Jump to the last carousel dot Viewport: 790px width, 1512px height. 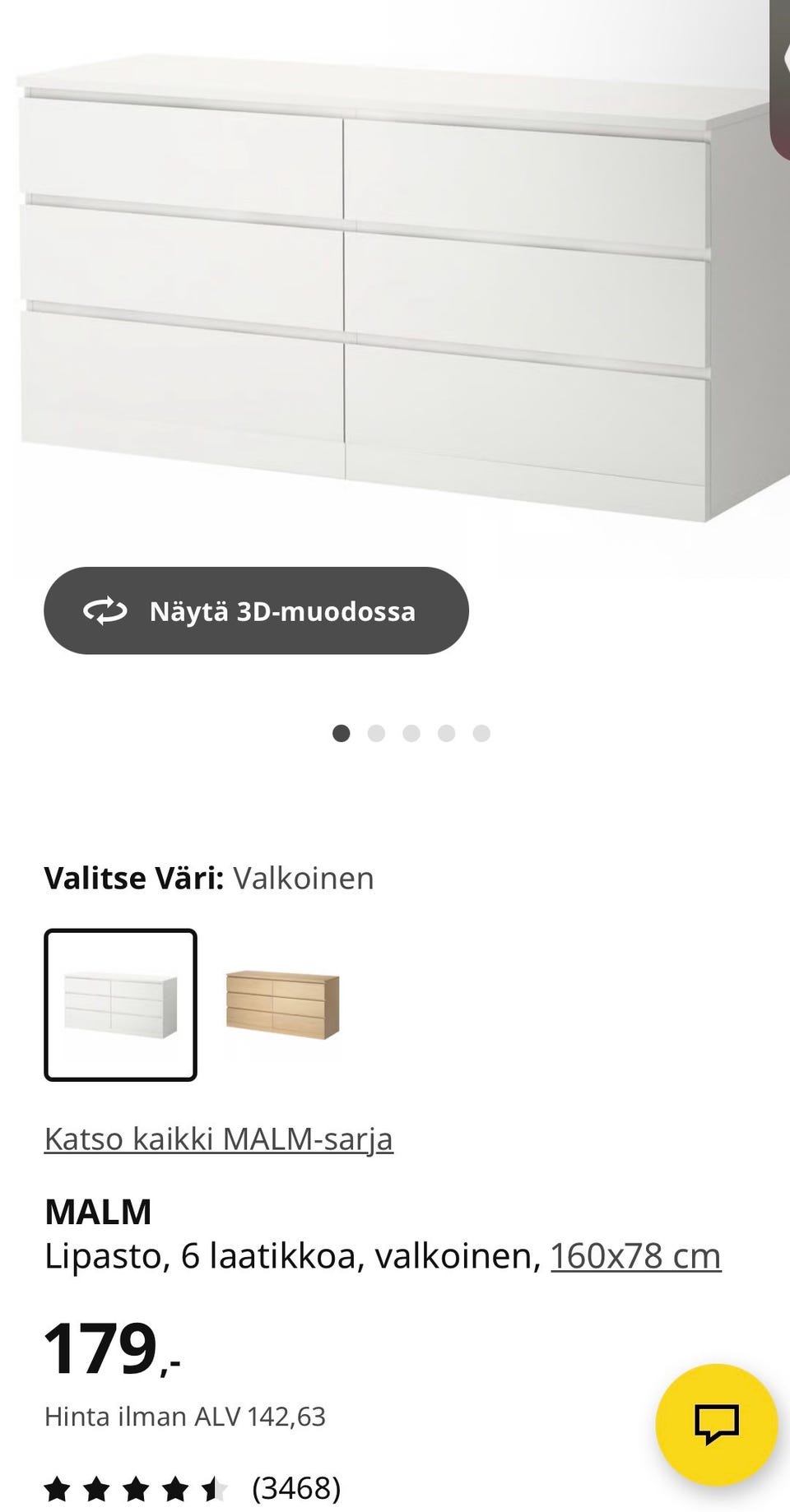[x=481, y=732]
